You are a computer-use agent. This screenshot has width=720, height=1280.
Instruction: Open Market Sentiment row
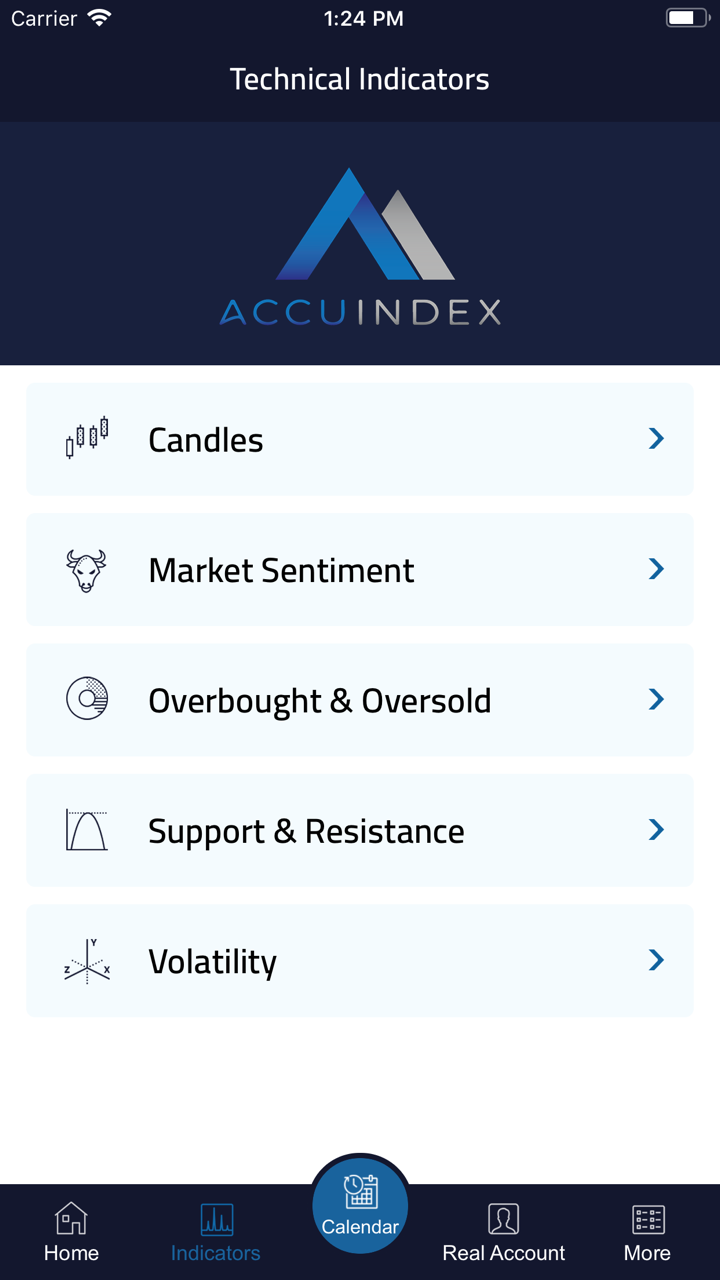coord(359,570)
